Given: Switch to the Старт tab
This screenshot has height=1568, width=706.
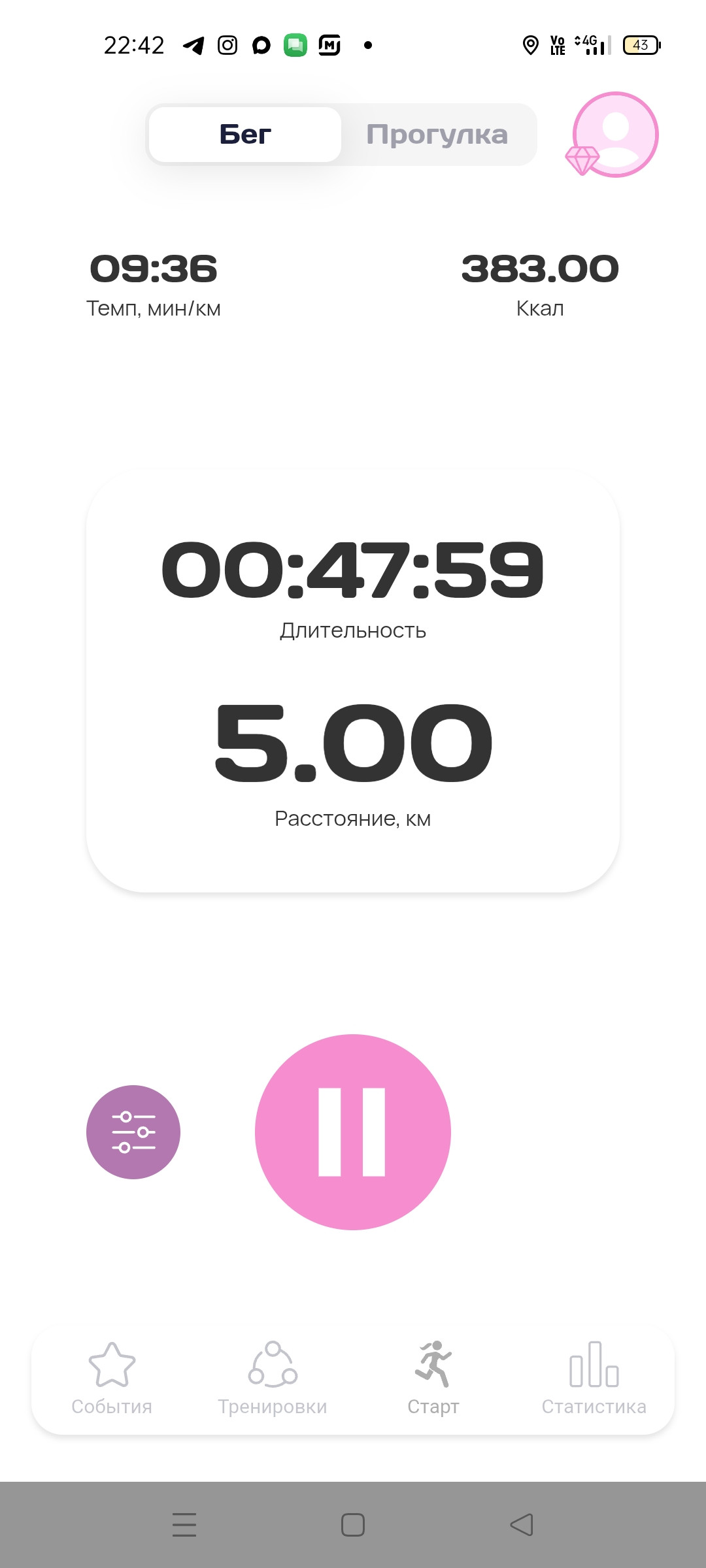Looking at the screenshot, I should 433,1379.
